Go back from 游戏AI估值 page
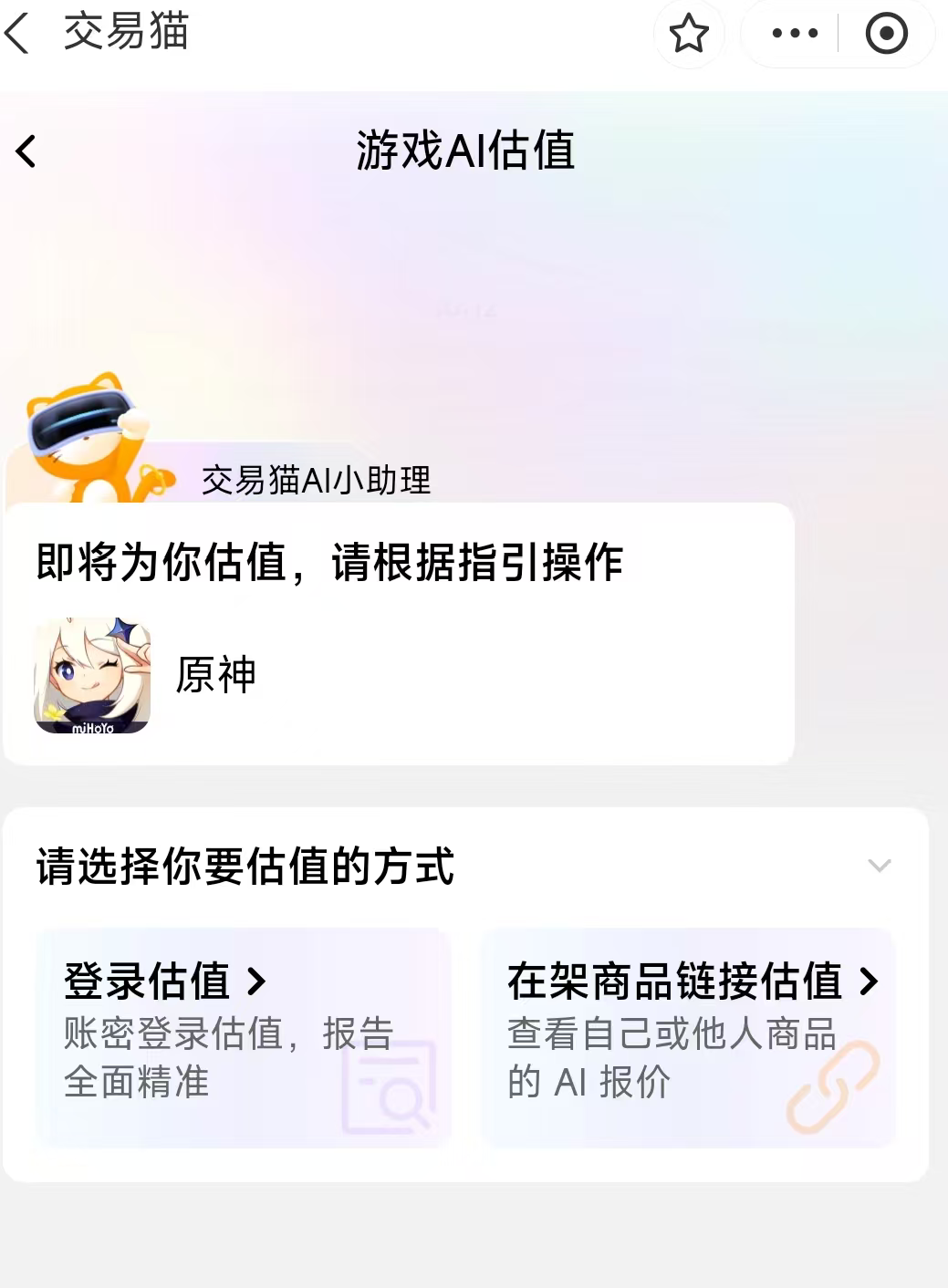 tap(26, 151)
